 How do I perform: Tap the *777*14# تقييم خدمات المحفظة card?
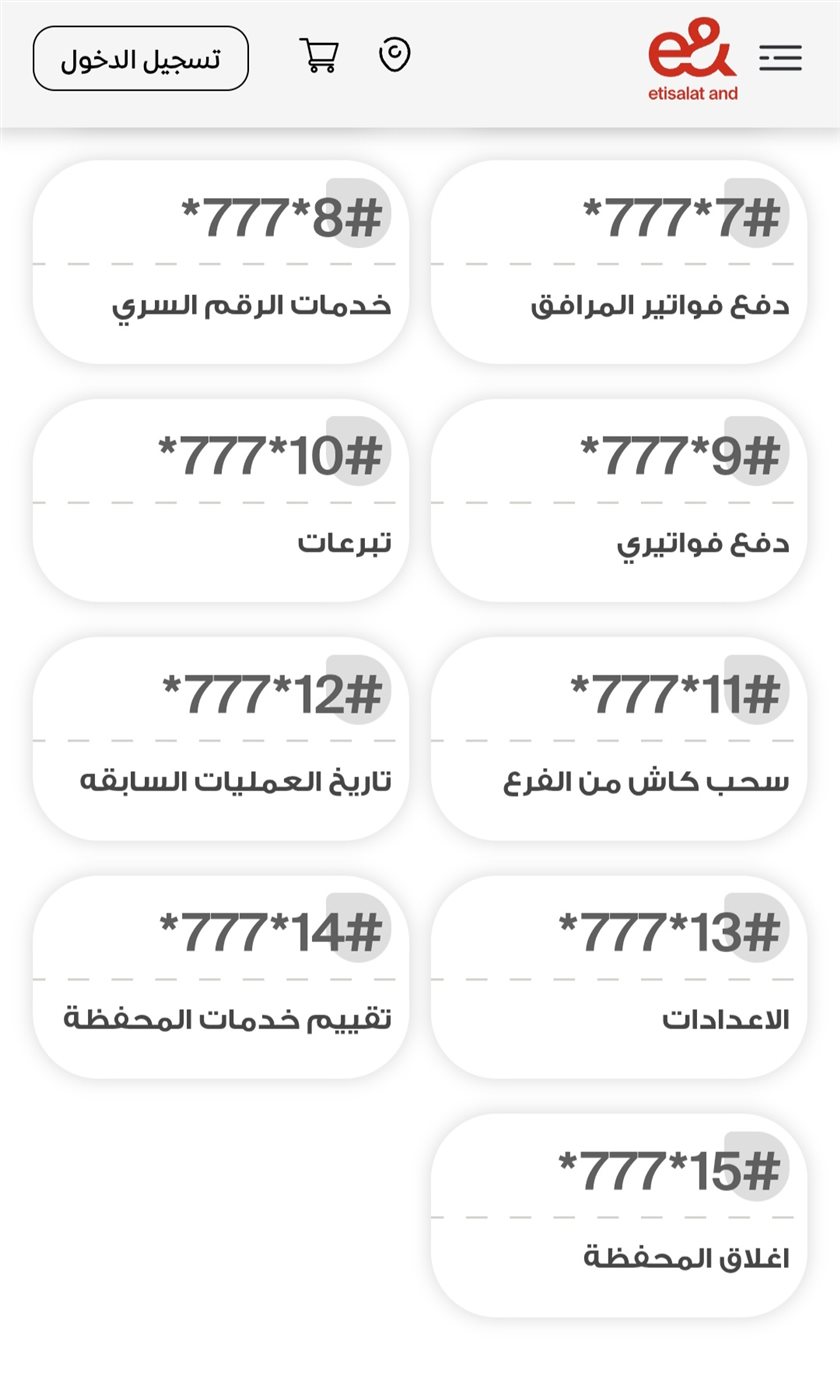[220, 977]
